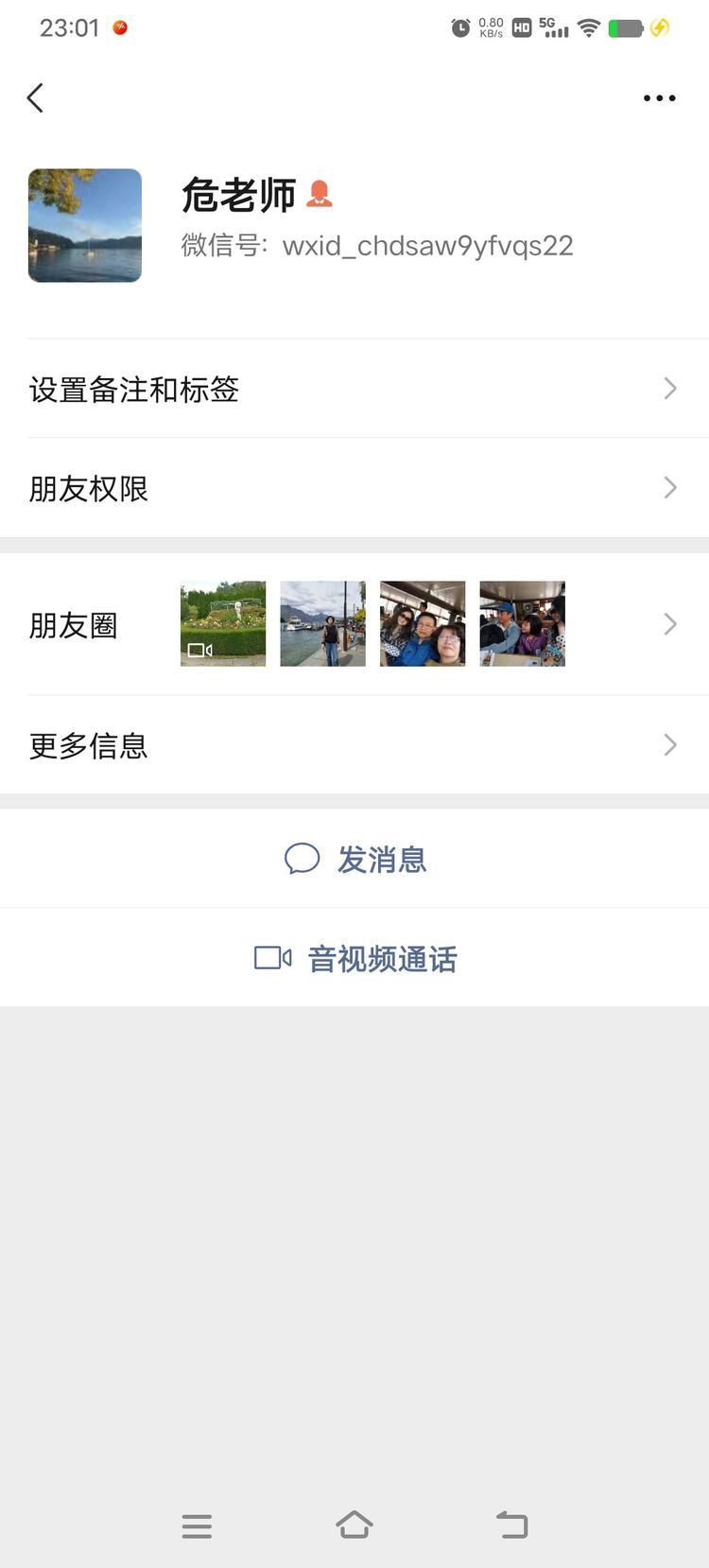This screenshot has height=1568, width=709.
Task: Go back using the top-left arrow
Action: click(x=36, y=98)
